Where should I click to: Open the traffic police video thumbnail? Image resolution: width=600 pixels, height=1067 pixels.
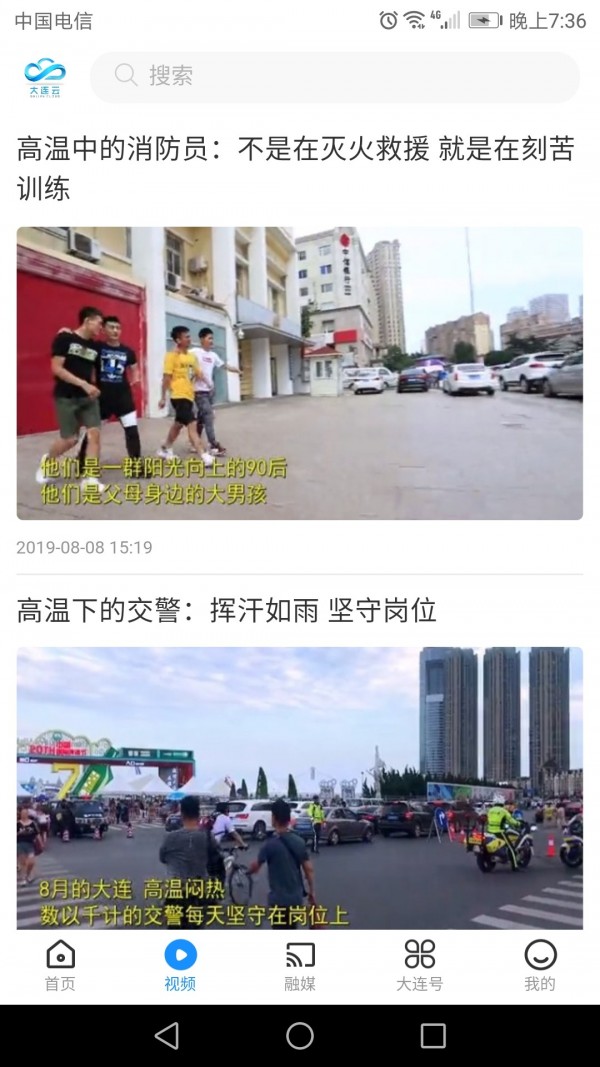[x=299, y=787]
